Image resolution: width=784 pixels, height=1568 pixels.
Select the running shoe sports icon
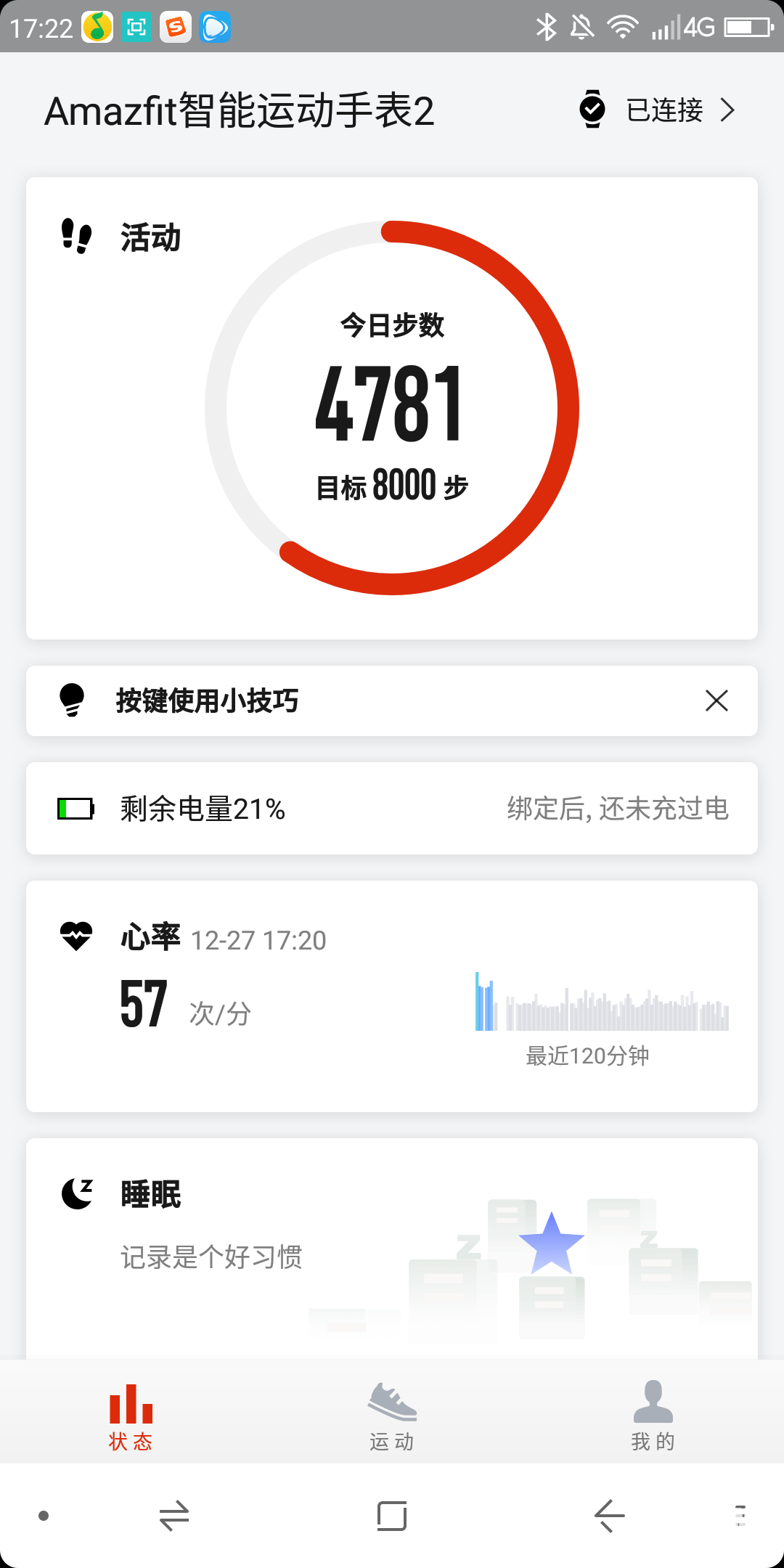[x=391, y=1400]
